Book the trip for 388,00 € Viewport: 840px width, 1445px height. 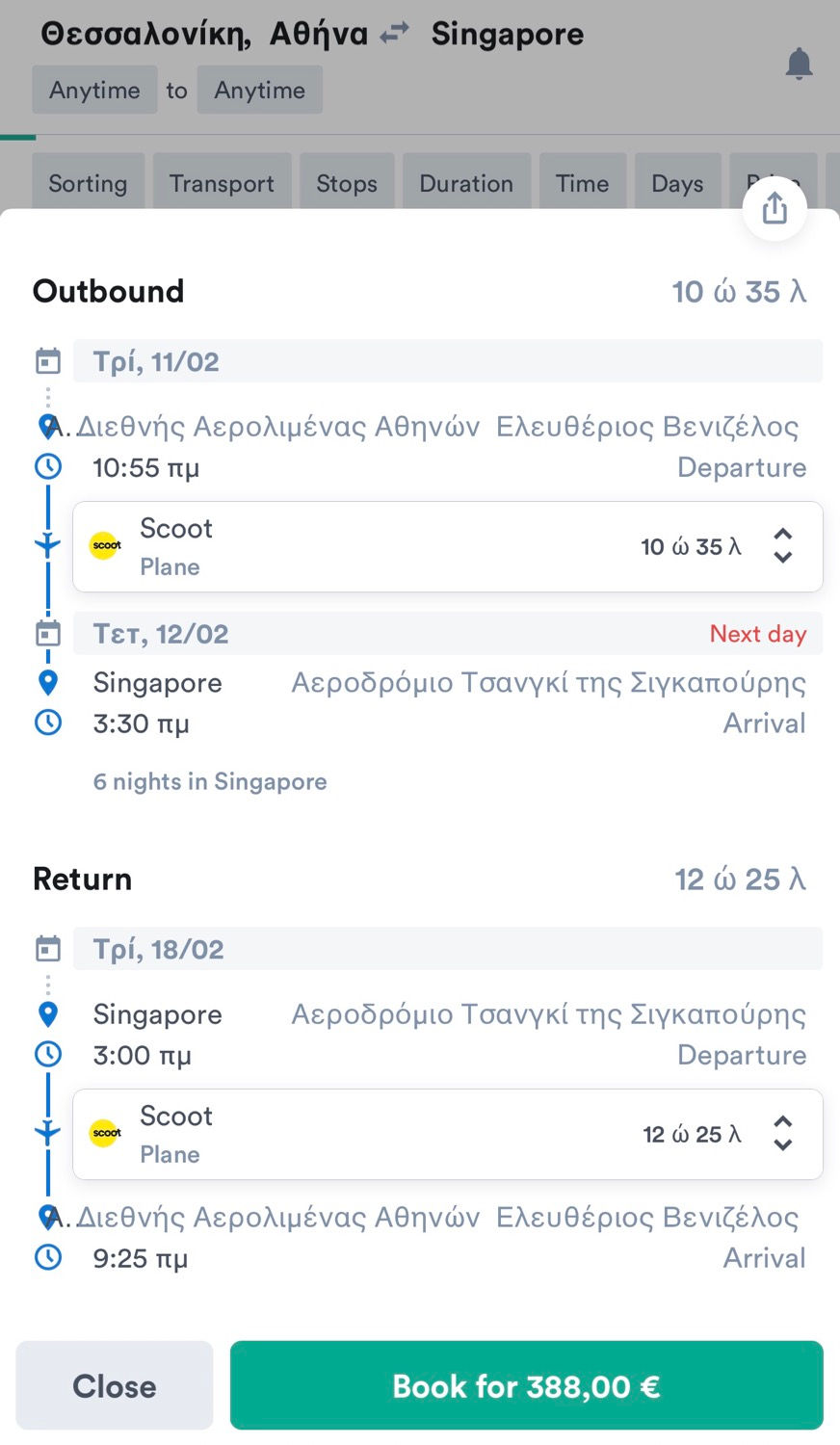coord(527,1385)
